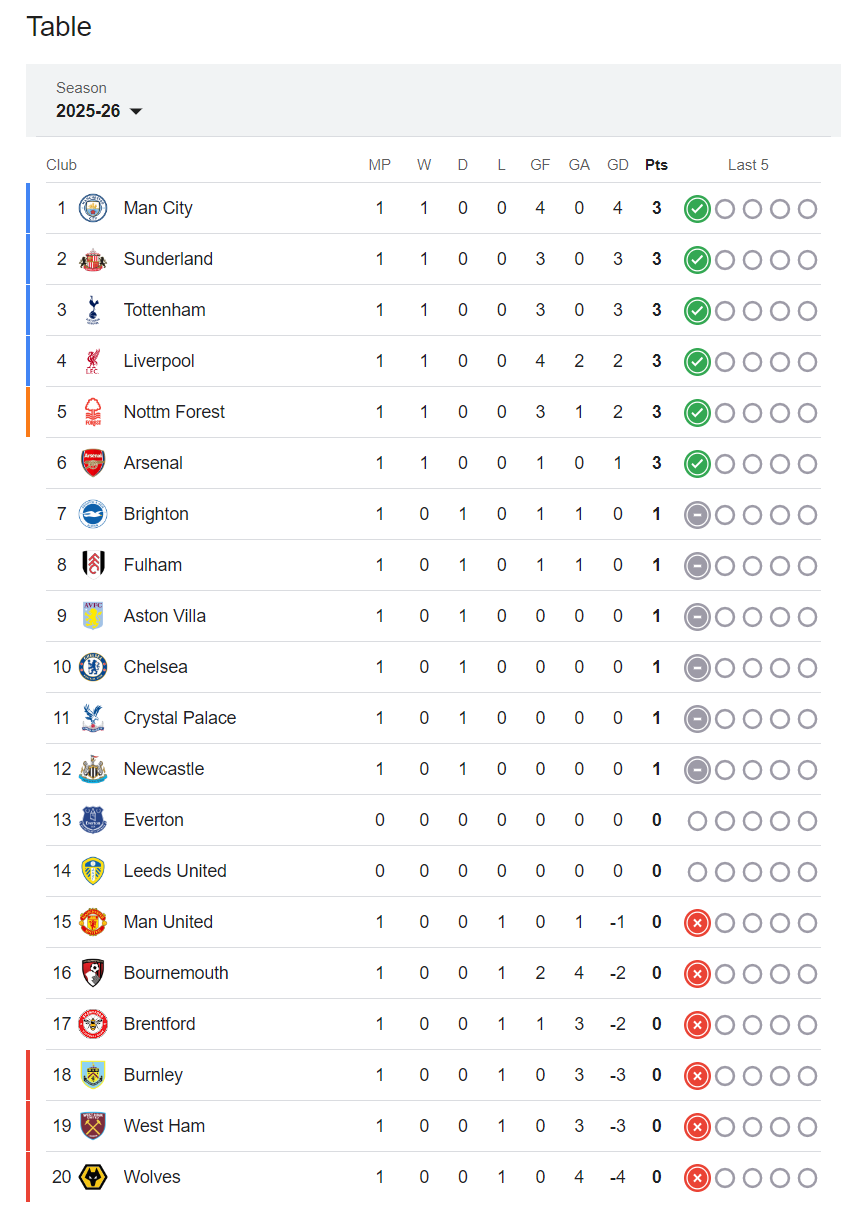
Task: Select the Brighton row
Action: pos(156,514)
